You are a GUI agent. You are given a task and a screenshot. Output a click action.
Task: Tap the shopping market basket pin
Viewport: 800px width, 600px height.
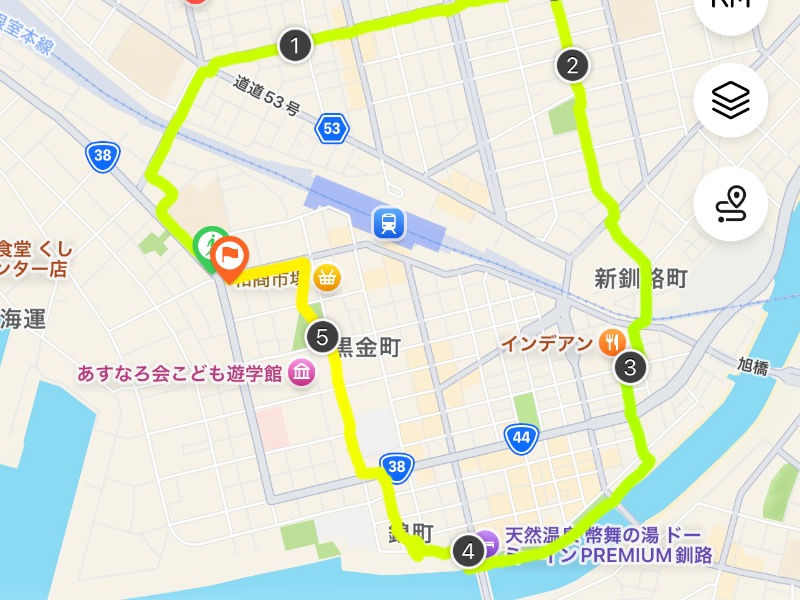point(327,278)
